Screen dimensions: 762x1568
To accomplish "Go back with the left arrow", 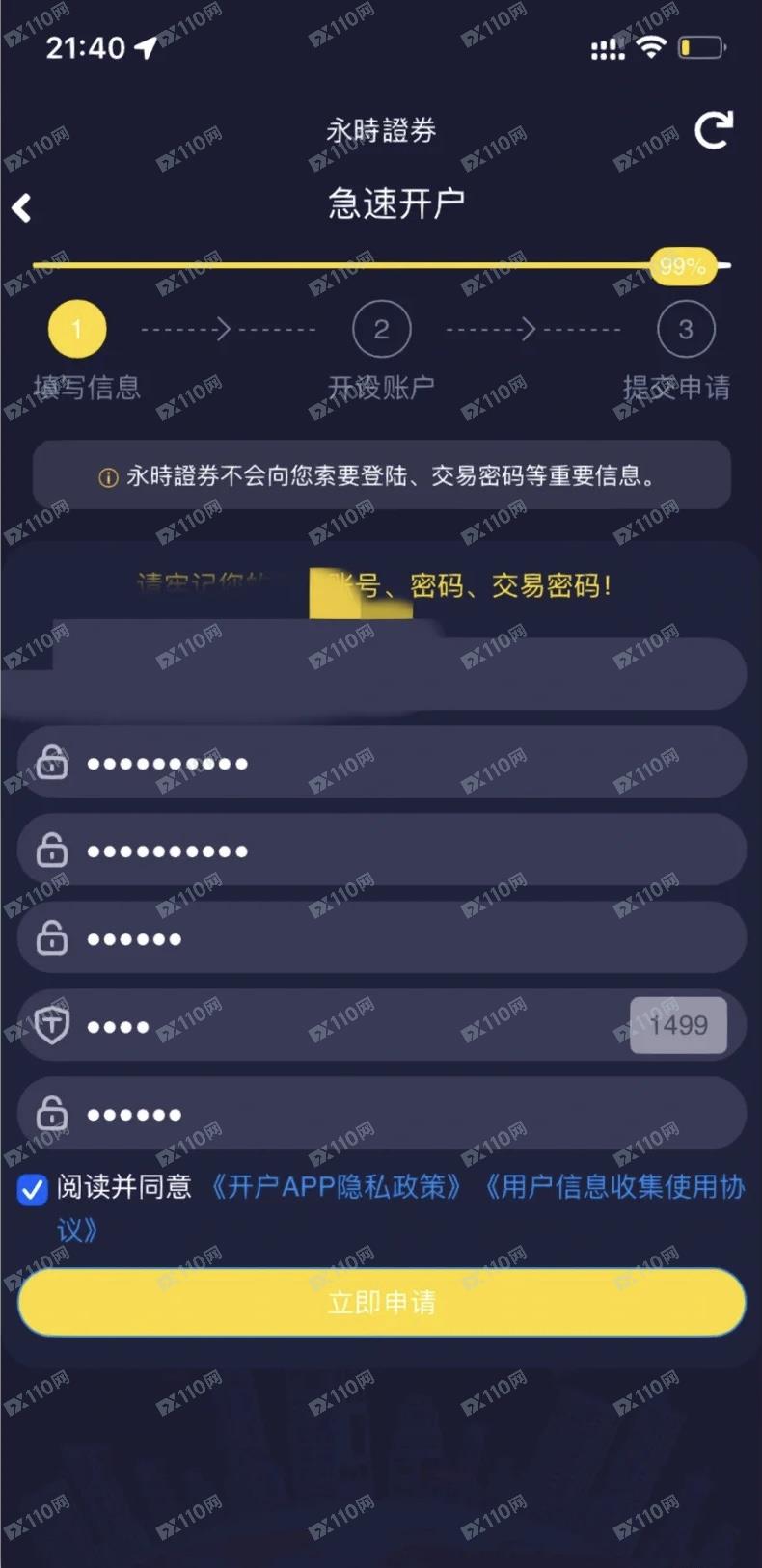I will (x=22, y=206).
